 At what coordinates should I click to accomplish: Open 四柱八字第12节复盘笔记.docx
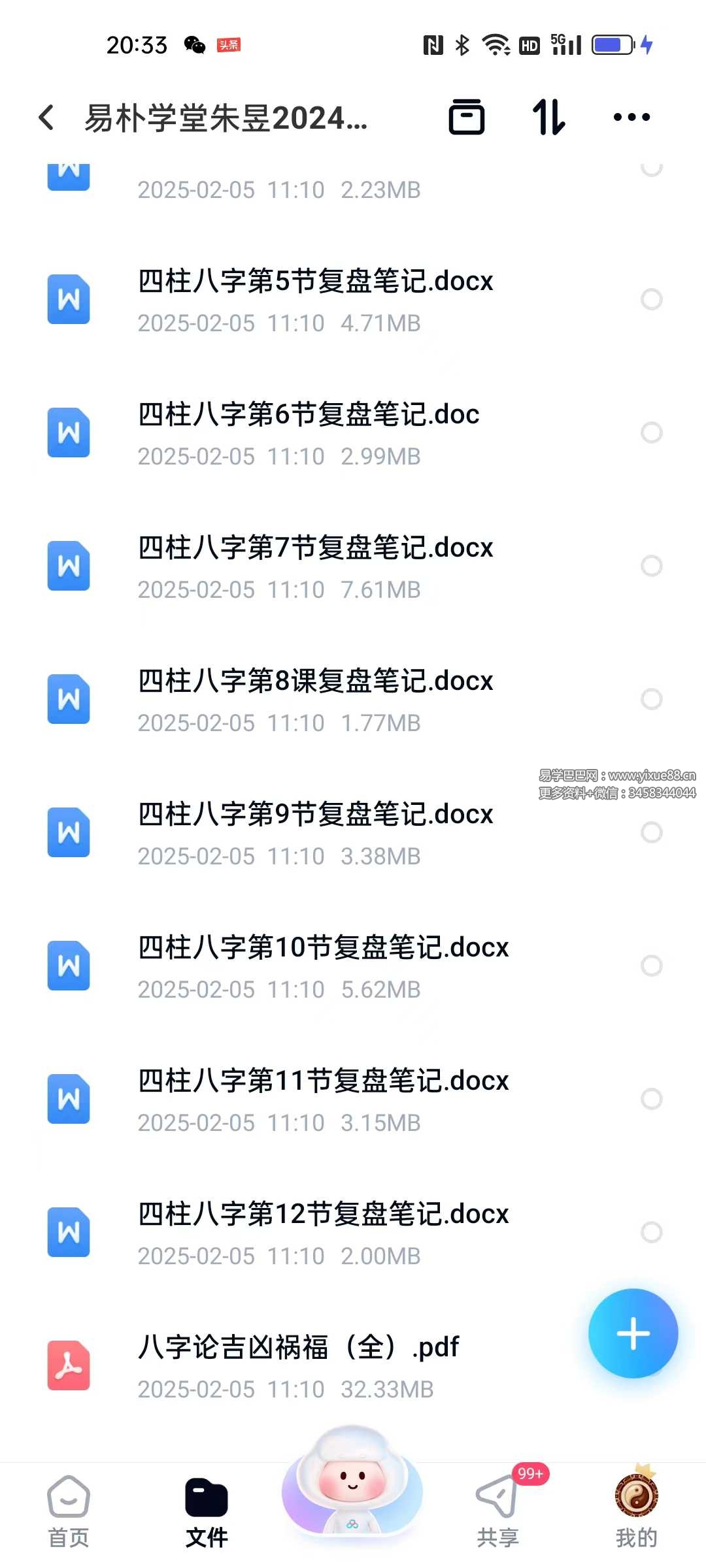pos(323,1215)
